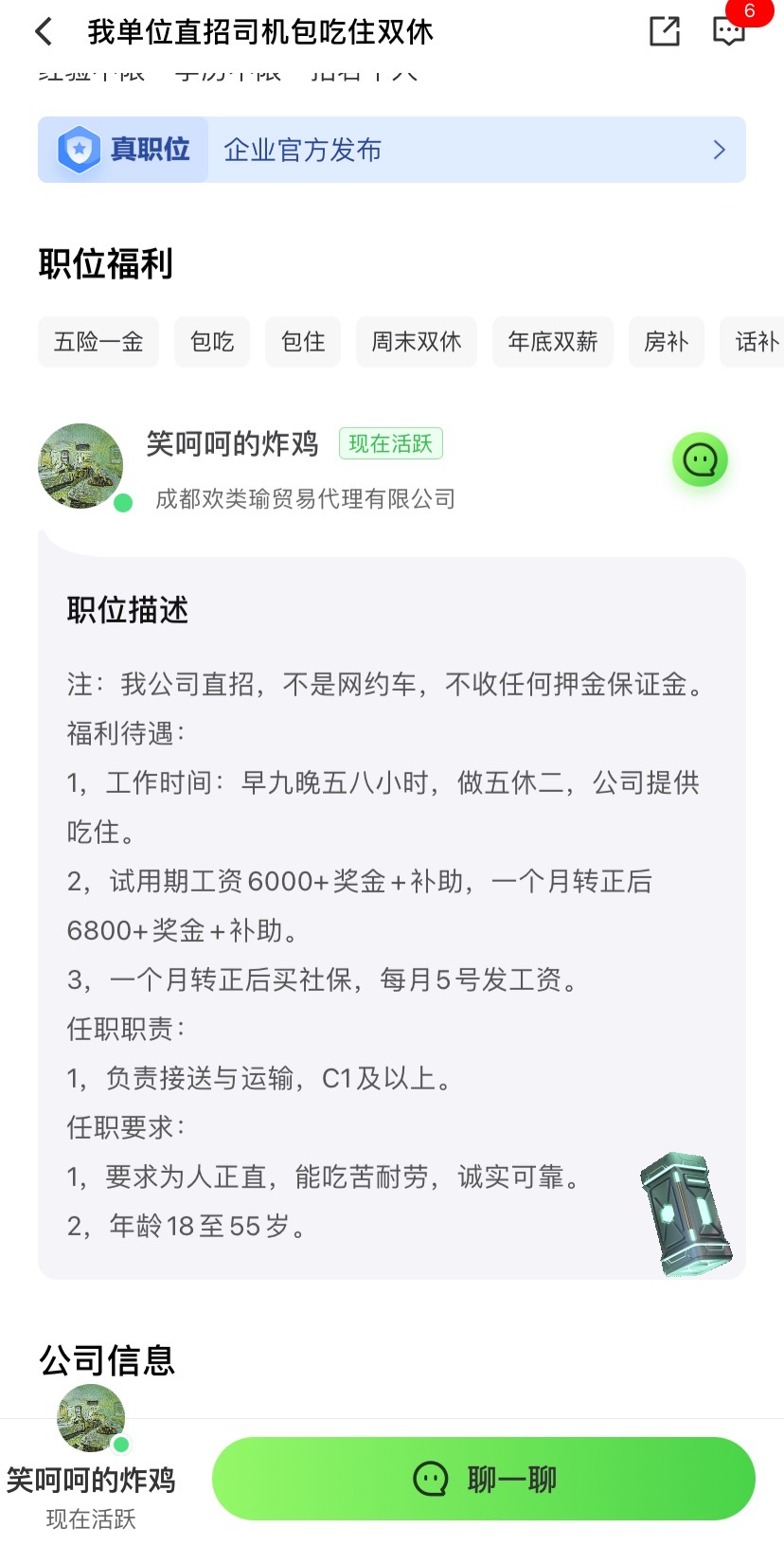Open the share icon in the top bar
784x1545 pixels.
(664, 31)
